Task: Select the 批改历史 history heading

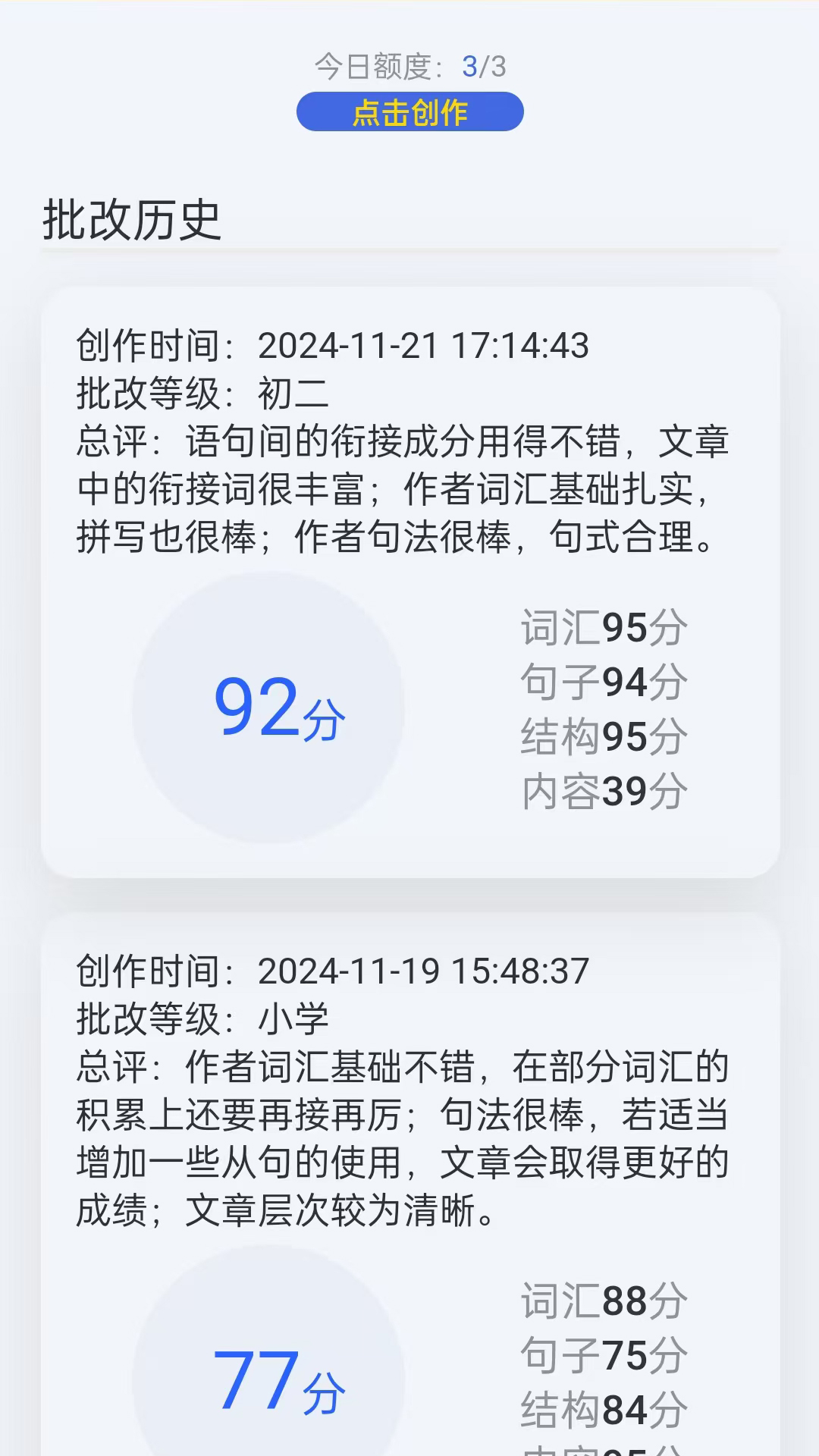Action: [x=133, y=218]
